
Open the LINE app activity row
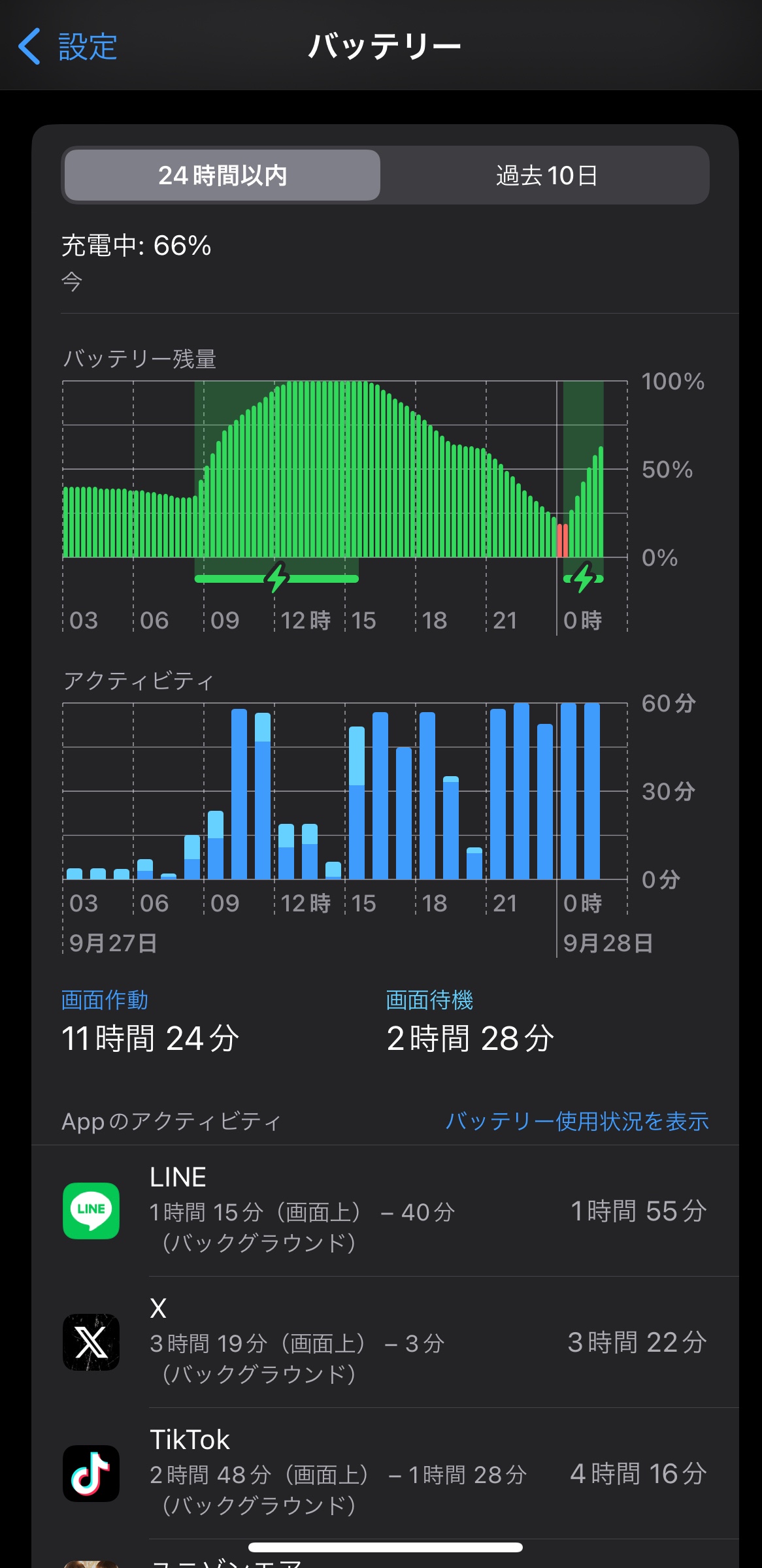pos(385,1211)
